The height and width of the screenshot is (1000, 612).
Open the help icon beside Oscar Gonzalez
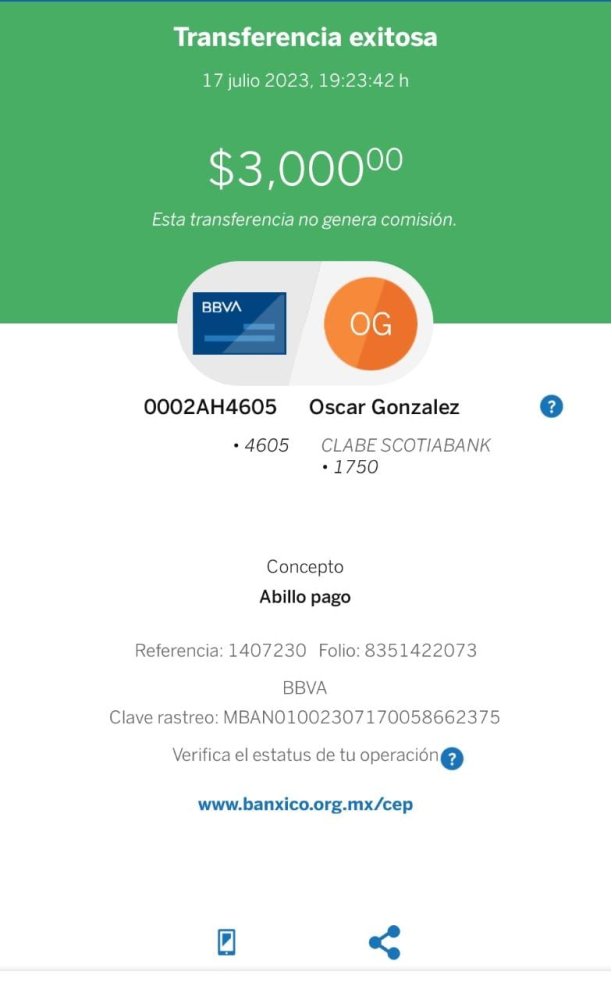click(x=551, y=406)
